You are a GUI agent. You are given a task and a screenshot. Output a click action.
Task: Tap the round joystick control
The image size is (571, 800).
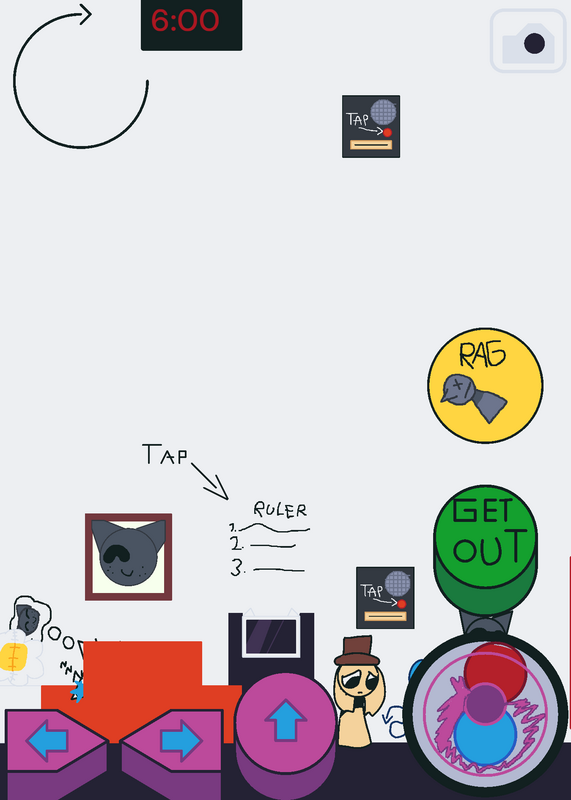click(485, 713)
